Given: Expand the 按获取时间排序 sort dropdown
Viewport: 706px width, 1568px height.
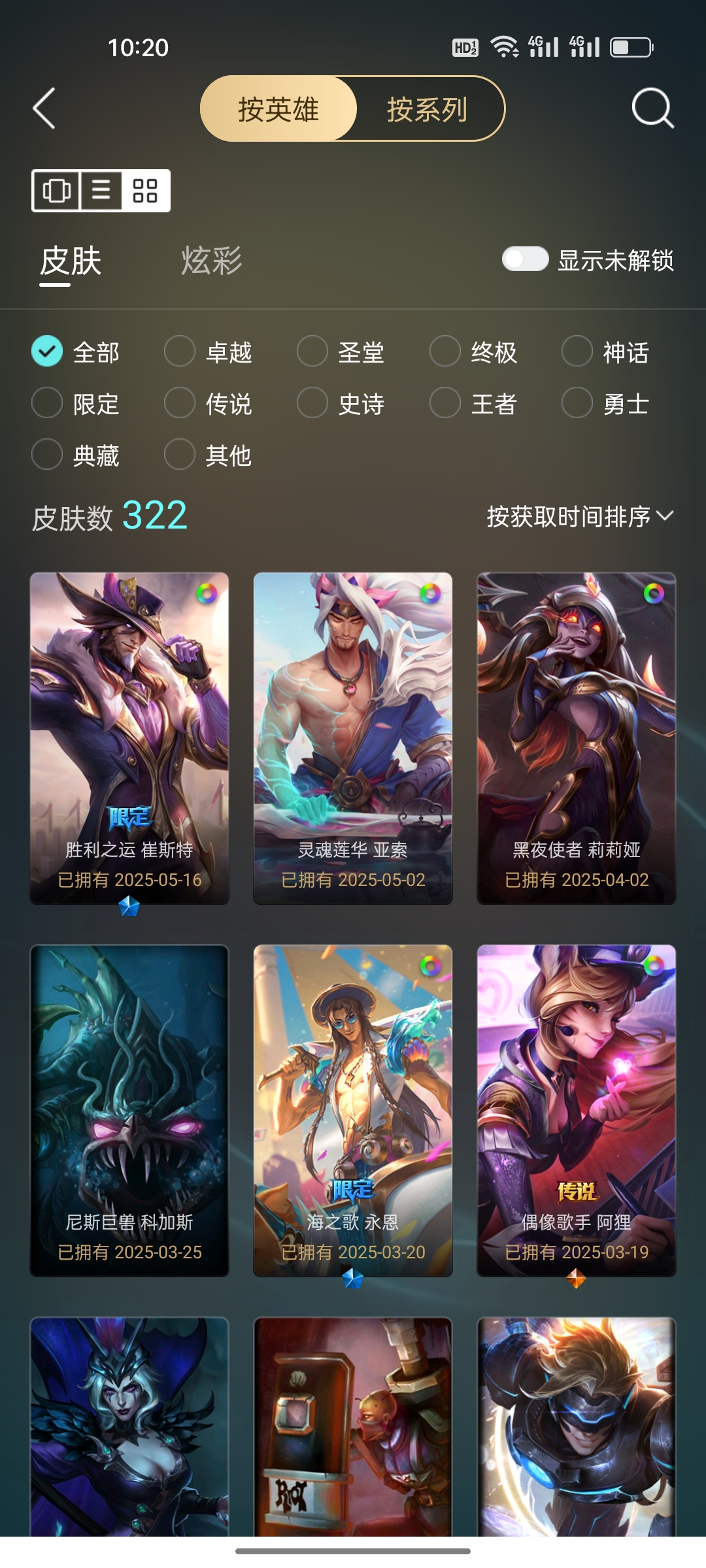Looking at the screenshot, I should (580, 516).
